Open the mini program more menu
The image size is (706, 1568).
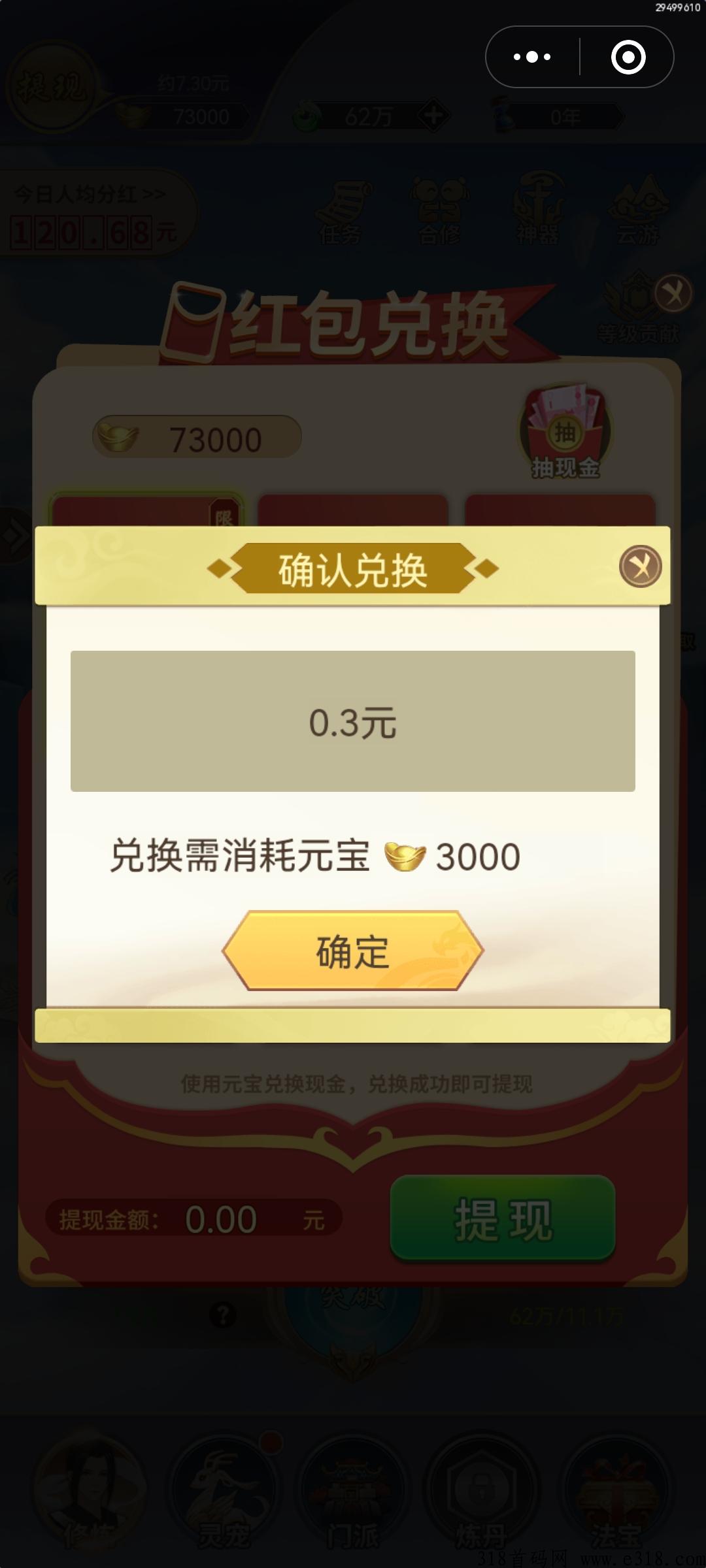[x=532, y=57]
